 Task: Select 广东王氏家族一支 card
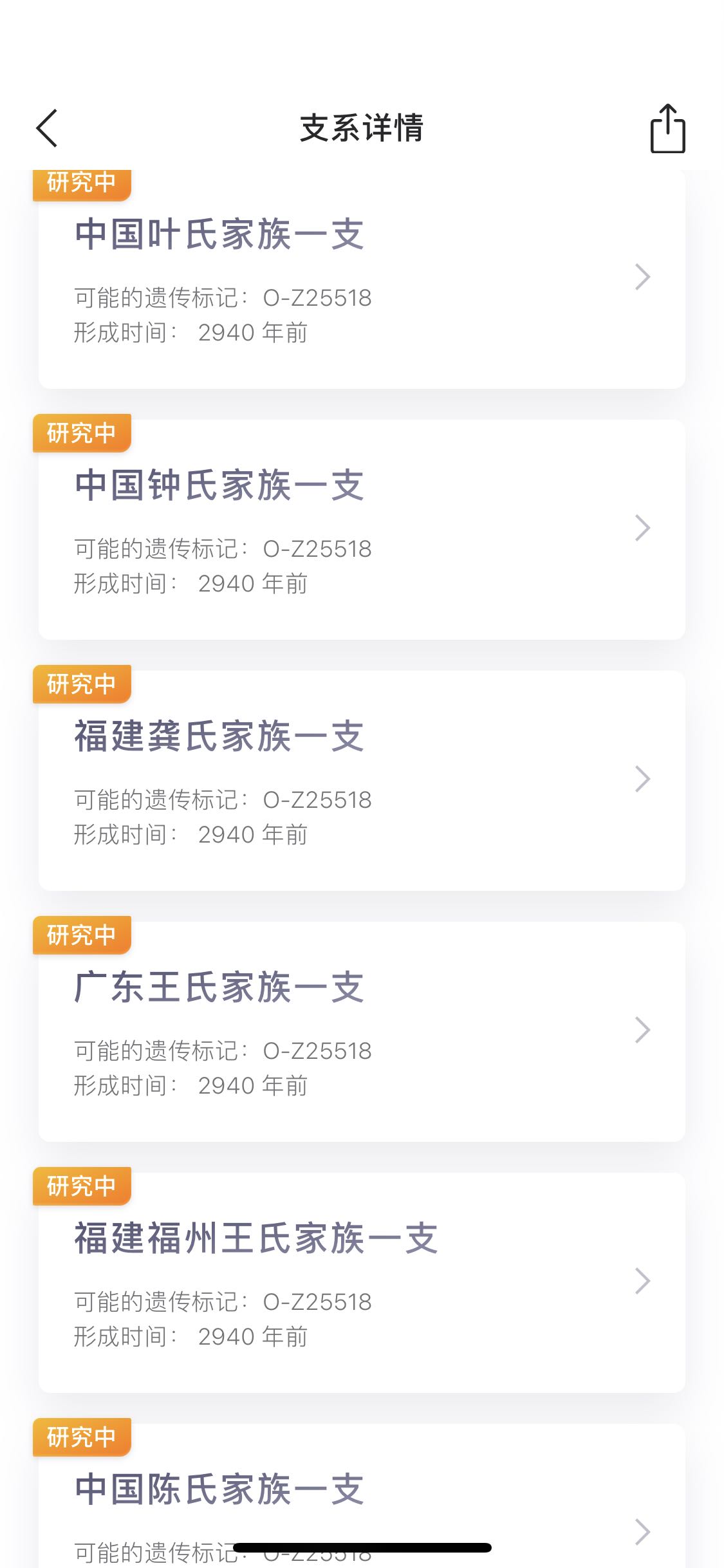pyautogui.click(x=361, y=1031)
